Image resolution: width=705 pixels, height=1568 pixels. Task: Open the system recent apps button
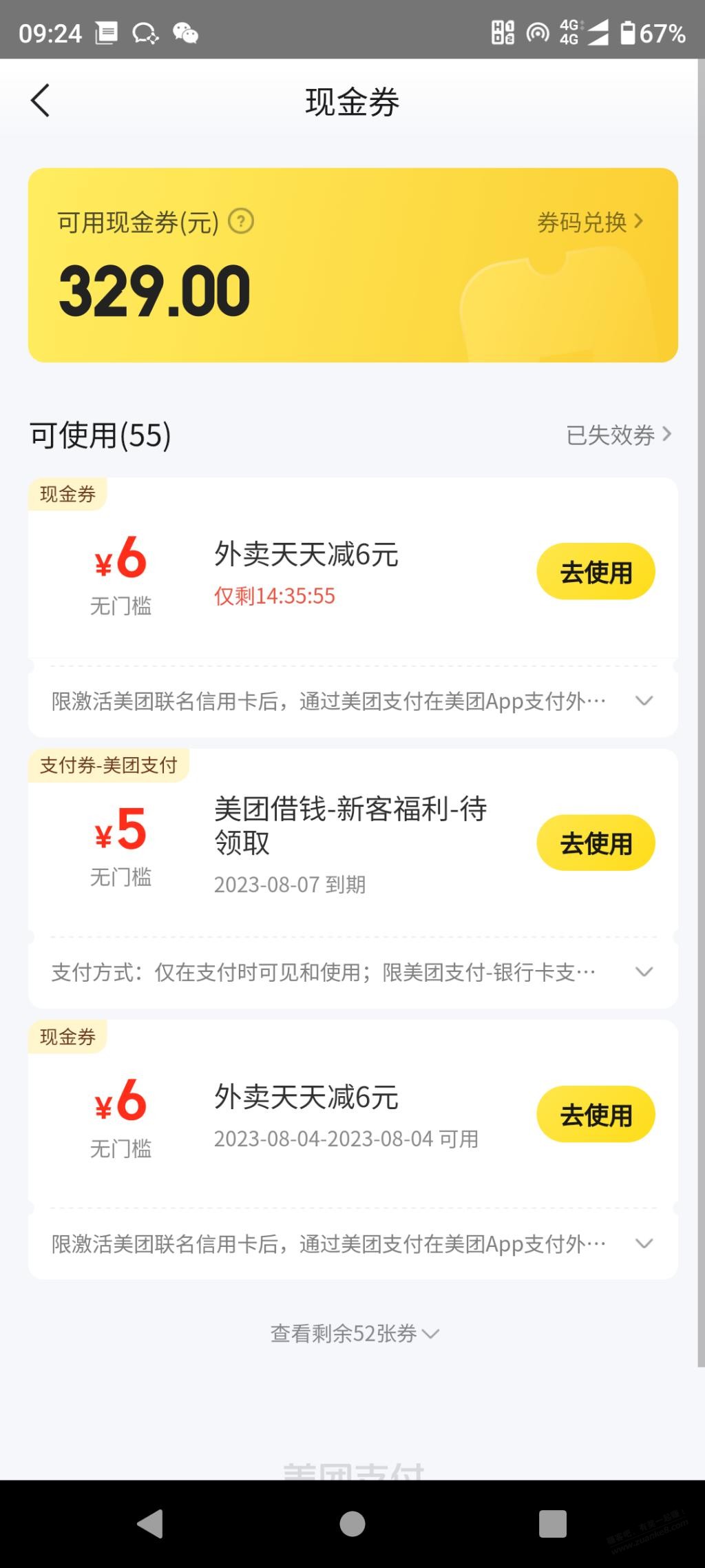coord(552,1524)
